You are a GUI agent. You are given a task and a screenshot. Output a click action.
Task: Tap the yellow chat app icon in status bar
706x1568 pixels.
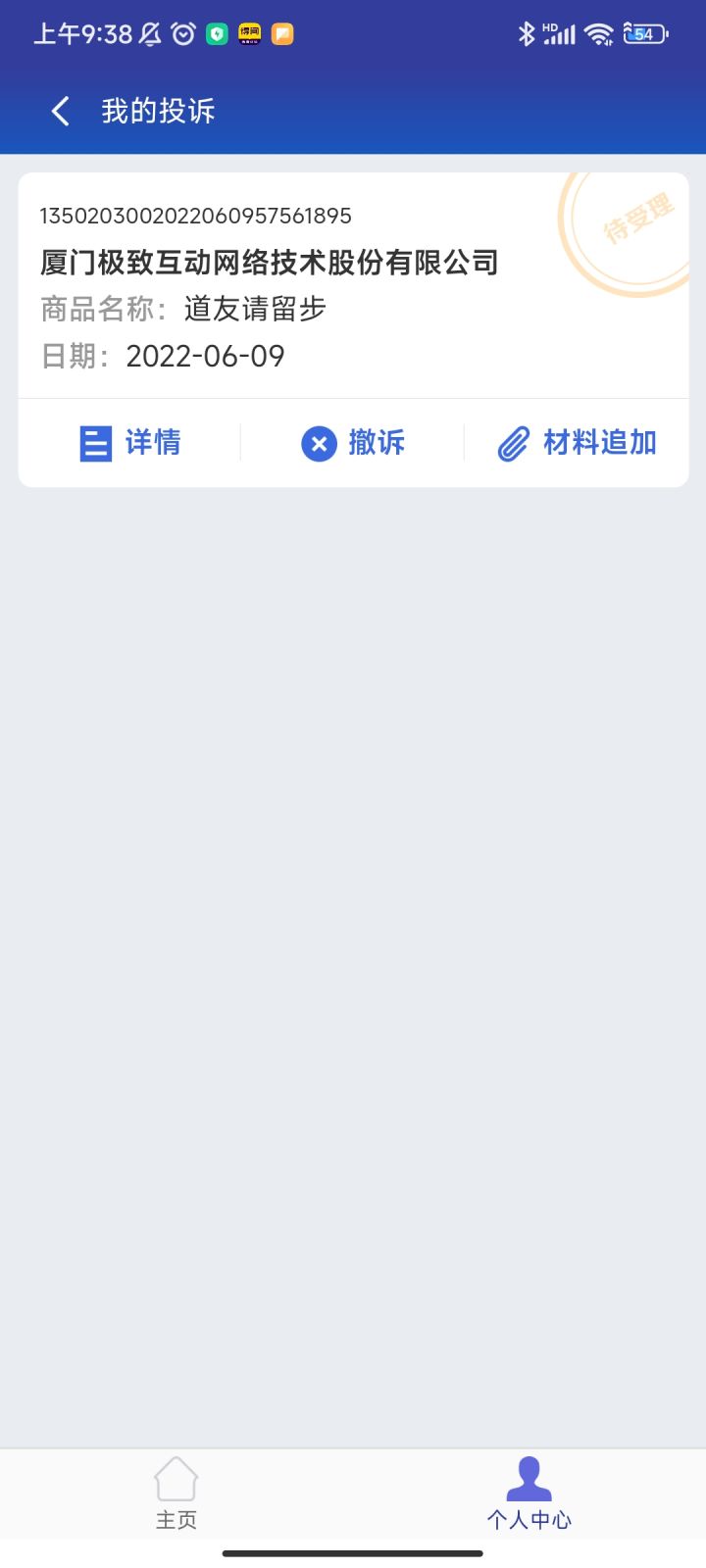coord(281,33)
